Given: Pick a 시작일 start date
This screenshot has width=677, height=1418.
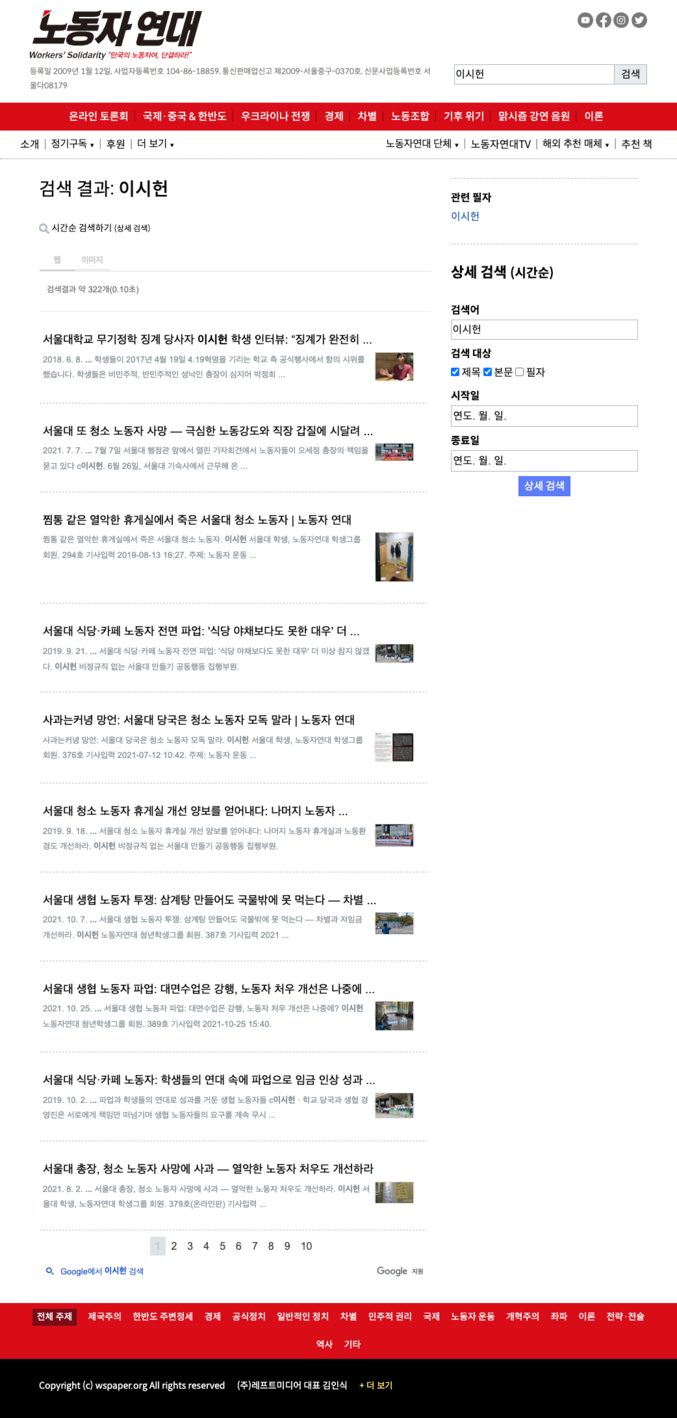Looking at the screenshot, I should pos(544,416).
